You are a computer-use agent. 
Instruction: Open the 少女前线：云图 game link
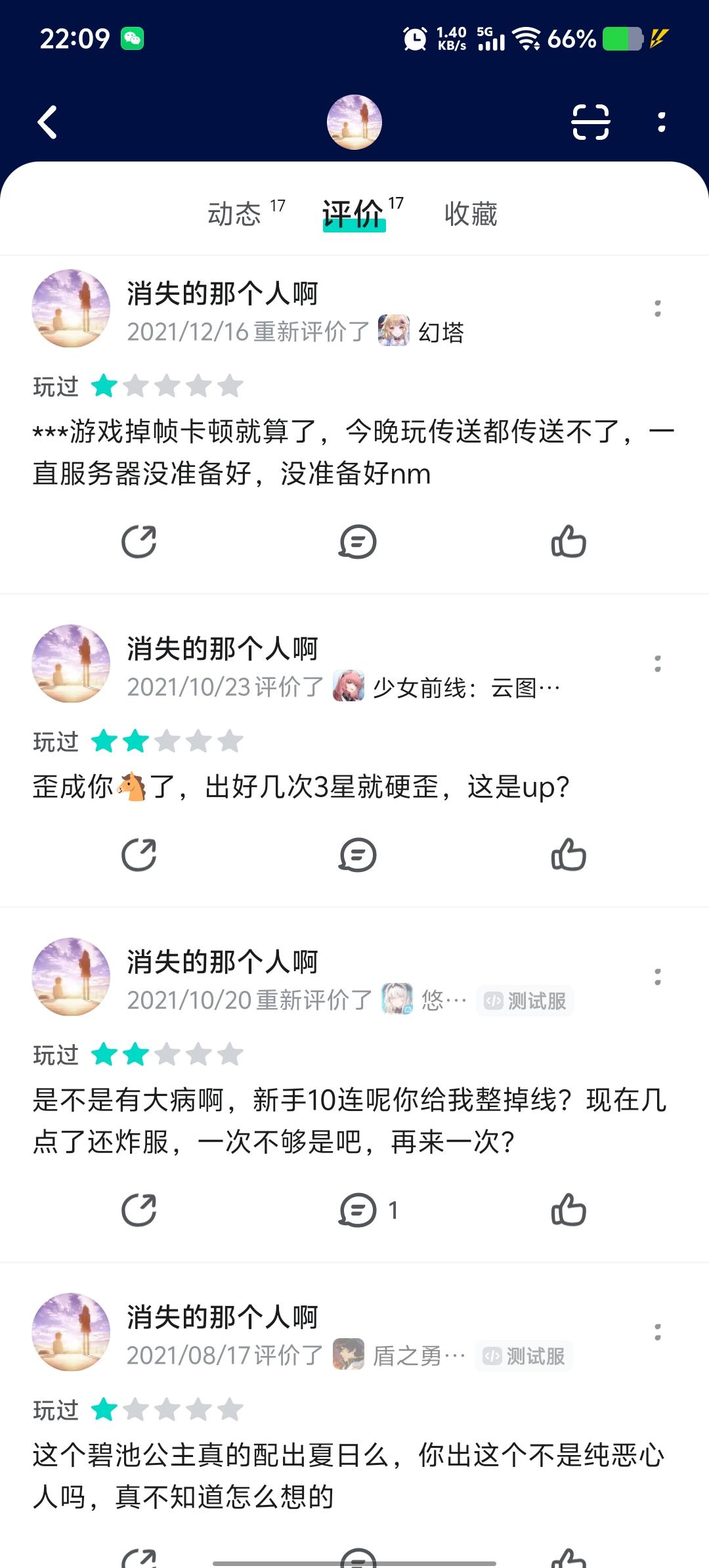click(x=448, y=687)
